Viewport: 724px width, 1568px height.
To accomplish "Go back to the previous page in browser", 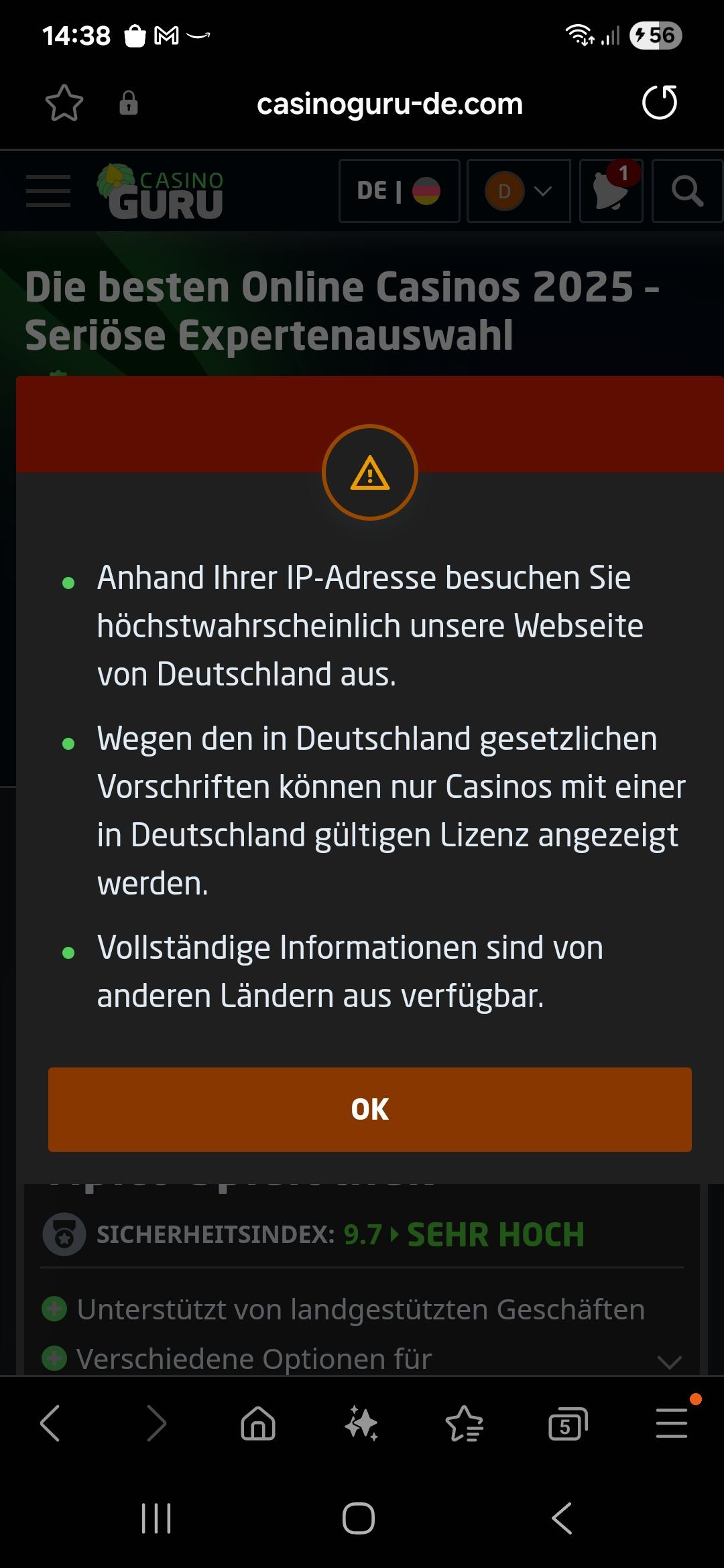I will pyautogui.click(x=50, y=1423).
